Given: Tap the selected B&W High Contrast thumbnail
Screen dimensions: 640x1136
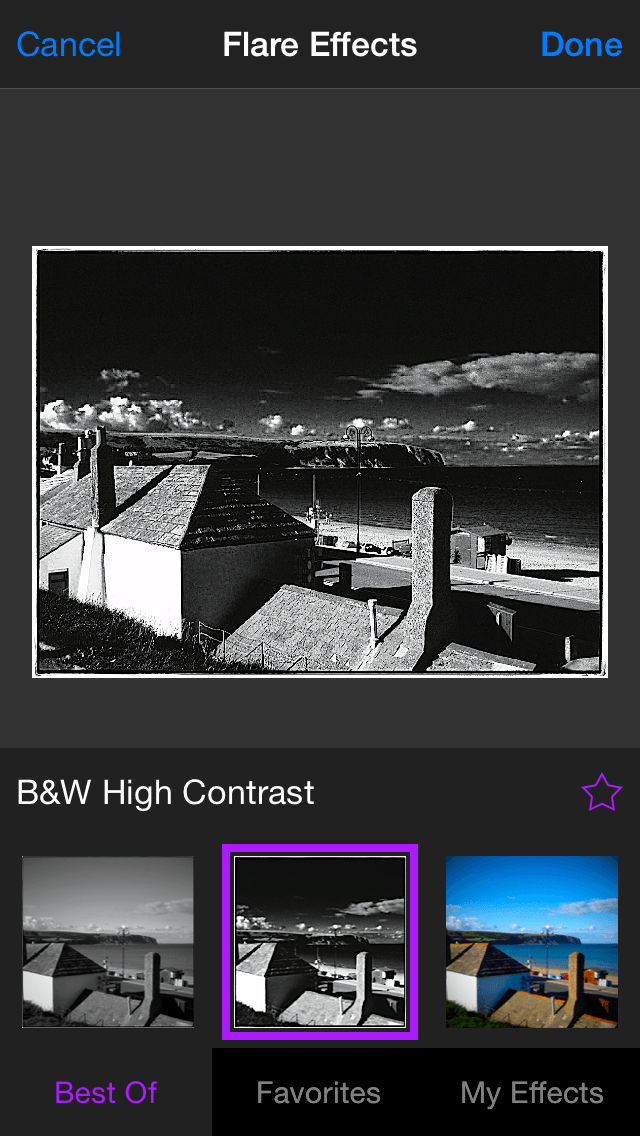Looking at the screenshot, I should [320, 942].
